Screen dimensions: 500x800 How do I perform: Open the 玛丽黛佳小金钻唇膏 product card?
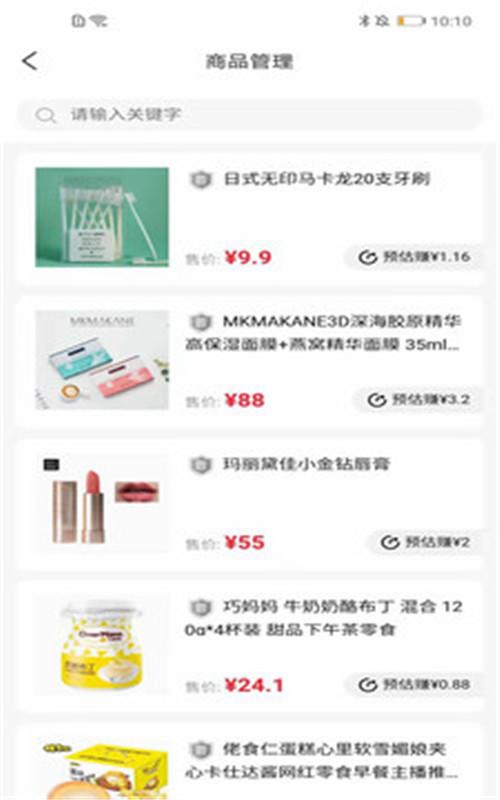click(x=250, y=504)
